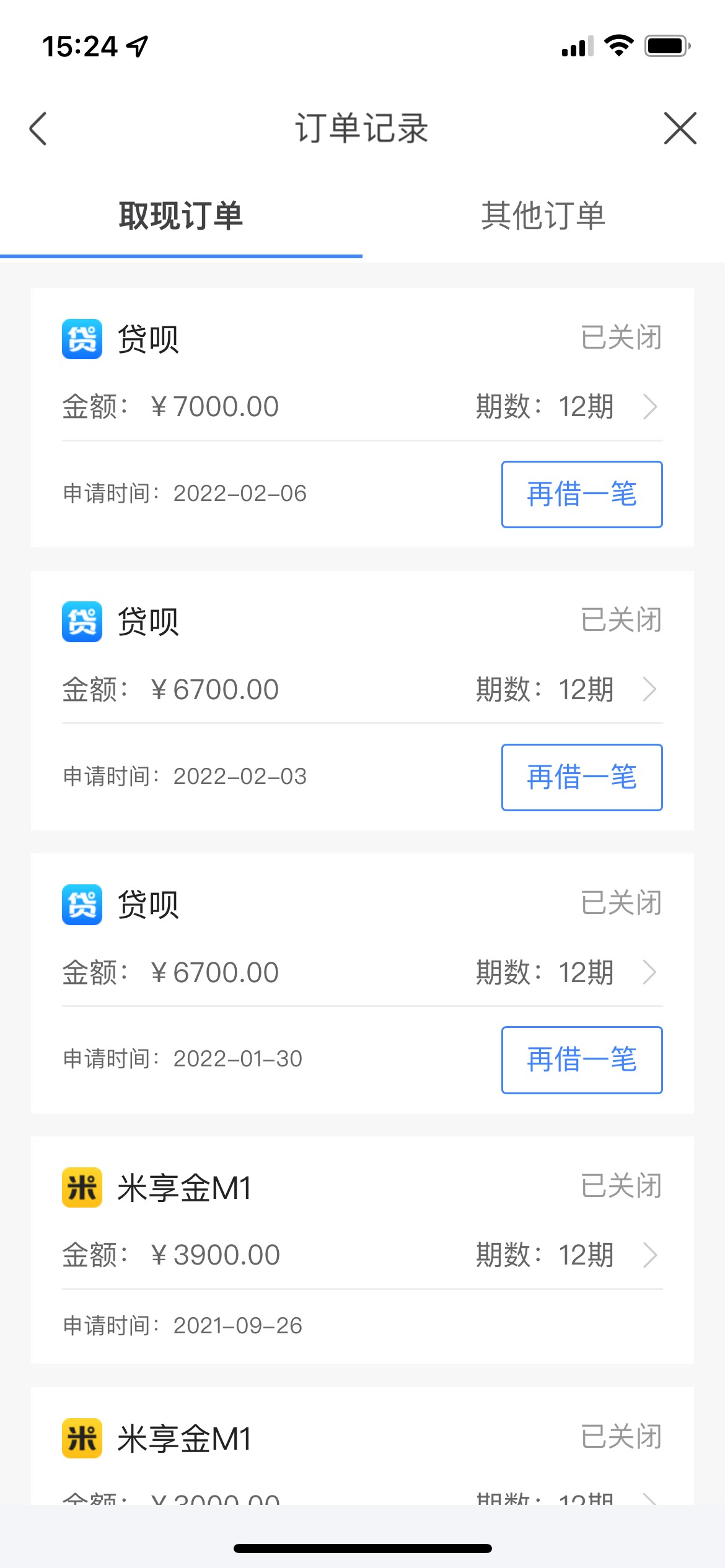This screenshot has width=725, height=1568.
Task: Tap 再借一笔 for the 2022-02-03 order
Action: [582, 777]
